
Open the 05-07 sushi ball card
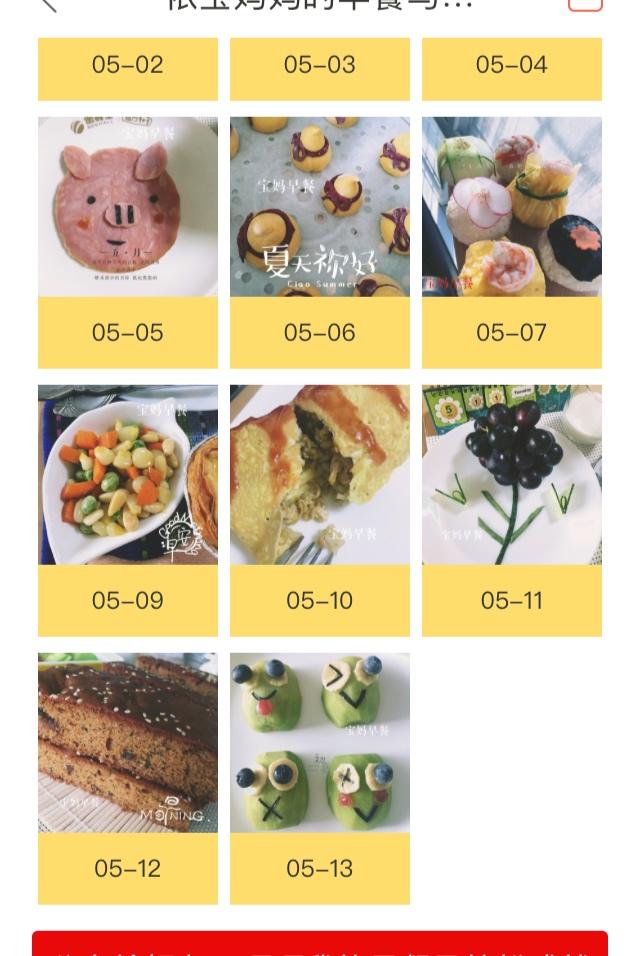tap(512, 241)
